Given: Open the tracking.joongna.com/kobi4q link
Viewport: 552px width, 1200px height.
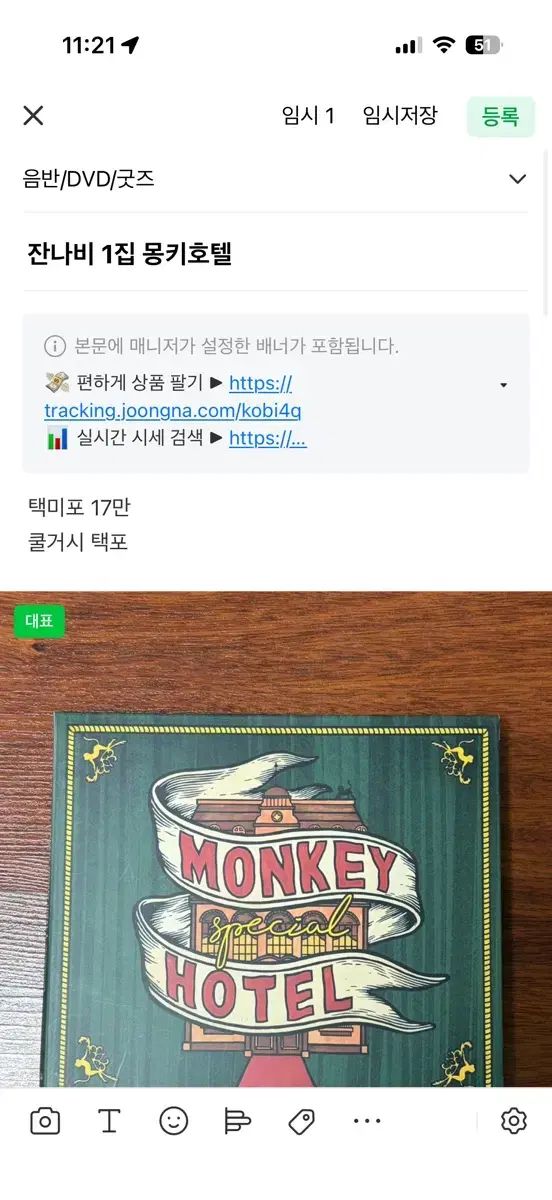Looking at the screenshot, I should [173, 410].
